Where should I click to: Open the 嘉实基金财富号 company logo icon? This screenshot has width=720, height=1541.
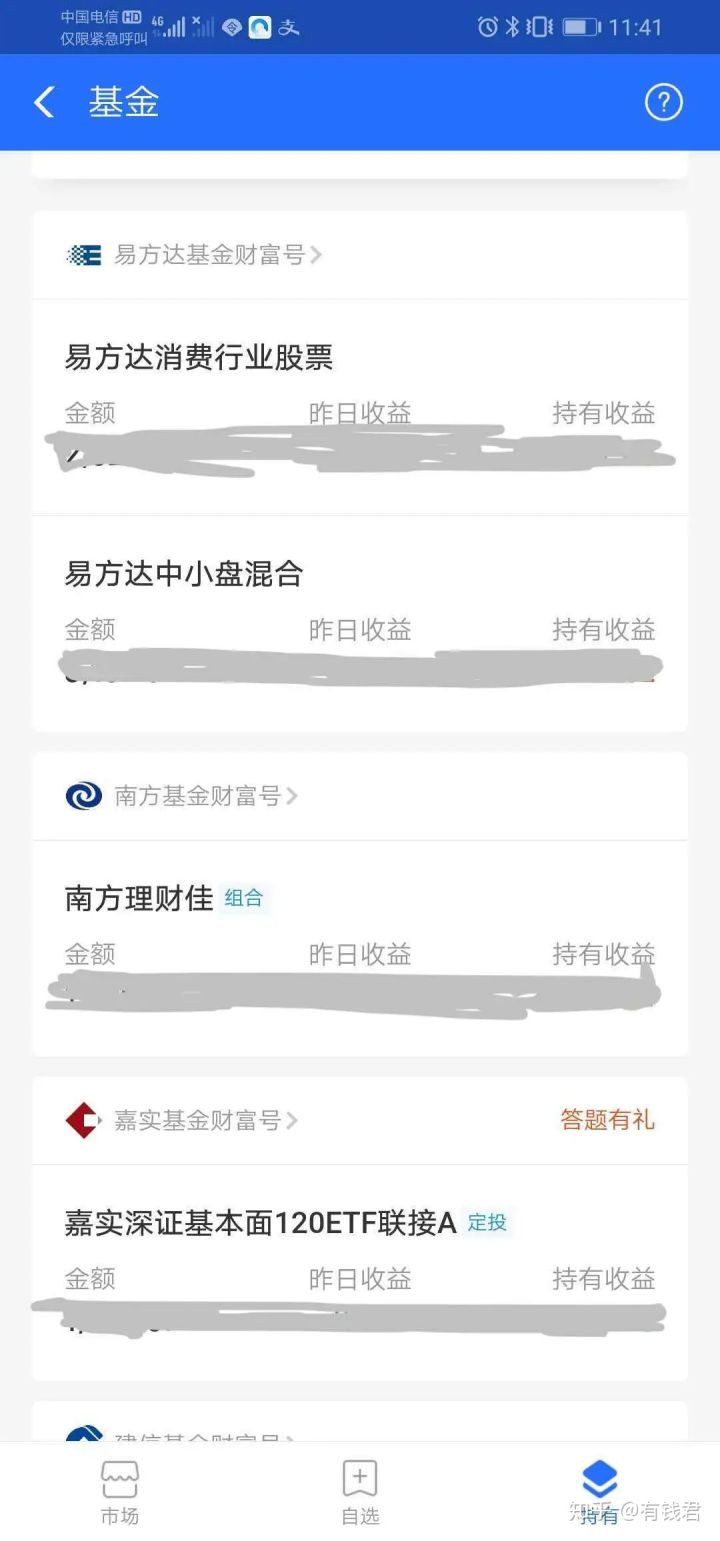82,1120
